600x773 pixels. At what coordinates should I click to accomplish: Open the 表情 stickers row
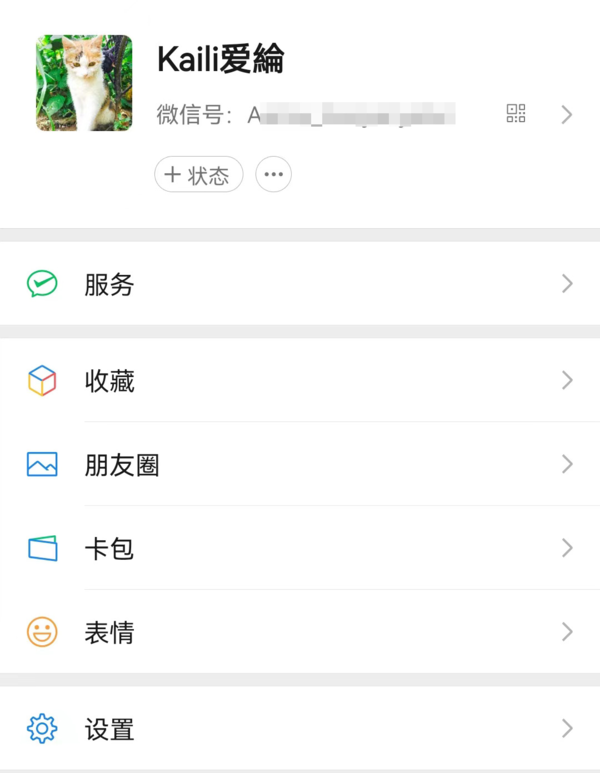300,633
